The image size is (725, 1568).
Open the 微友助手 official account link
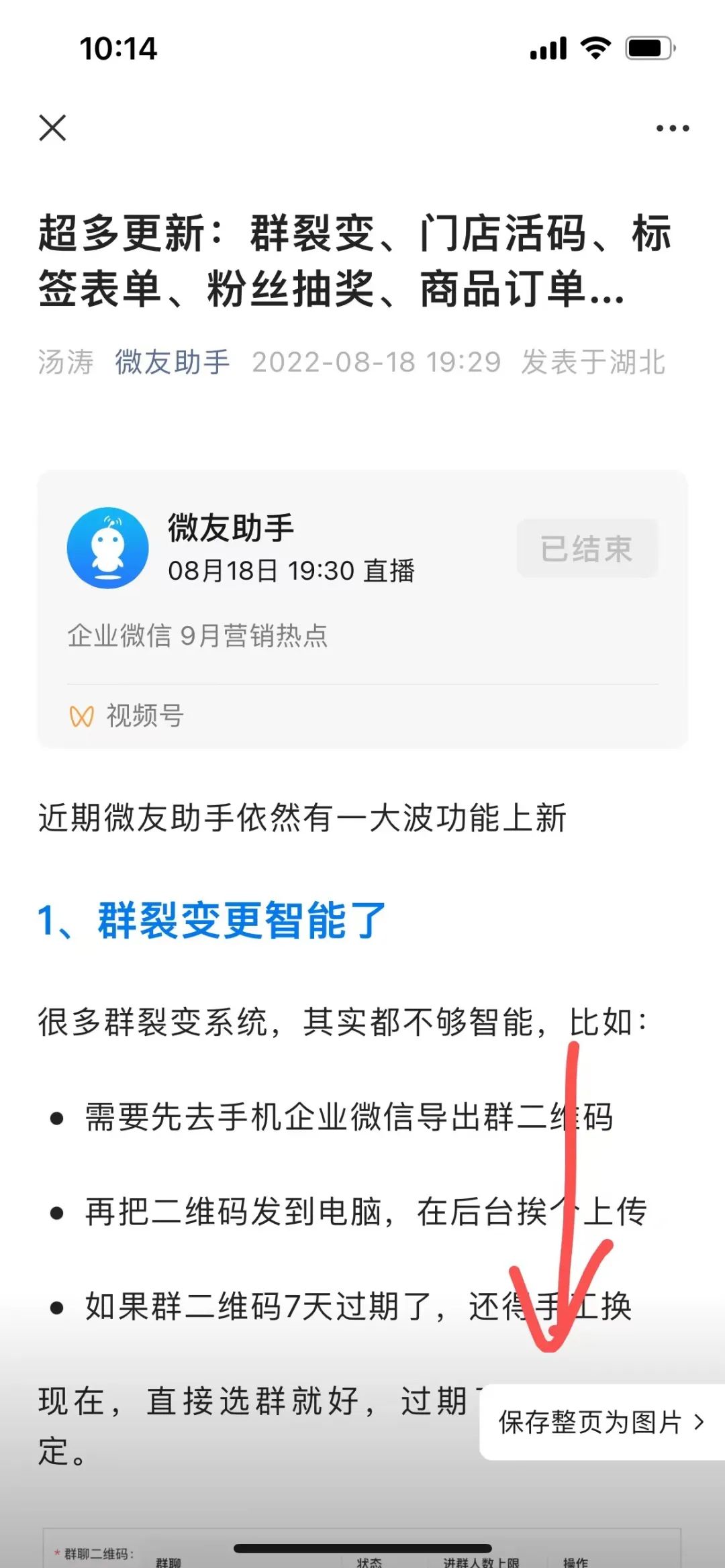[x=172, y=362]
